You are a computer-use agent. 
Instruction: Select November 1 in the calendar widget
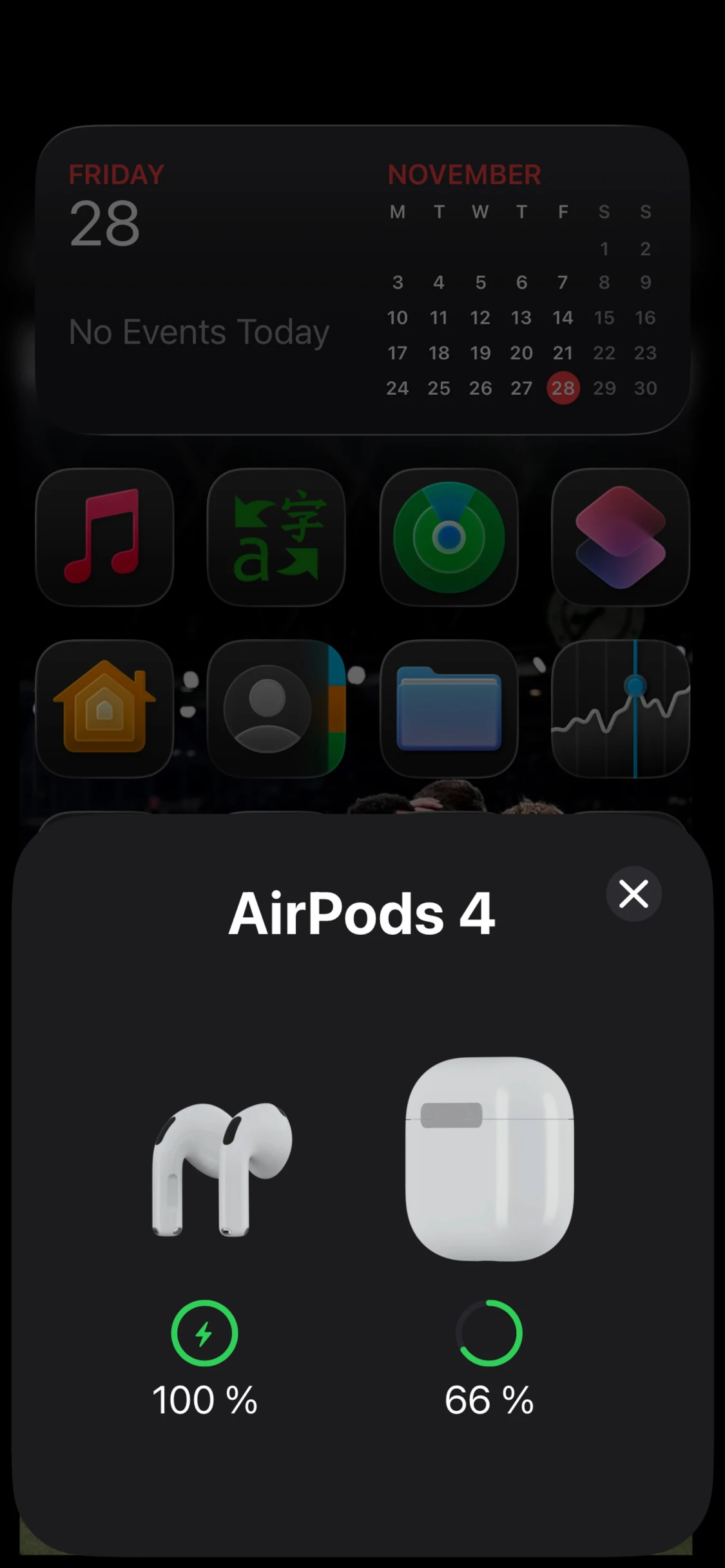pyautogui.click(x=604, y=249)
